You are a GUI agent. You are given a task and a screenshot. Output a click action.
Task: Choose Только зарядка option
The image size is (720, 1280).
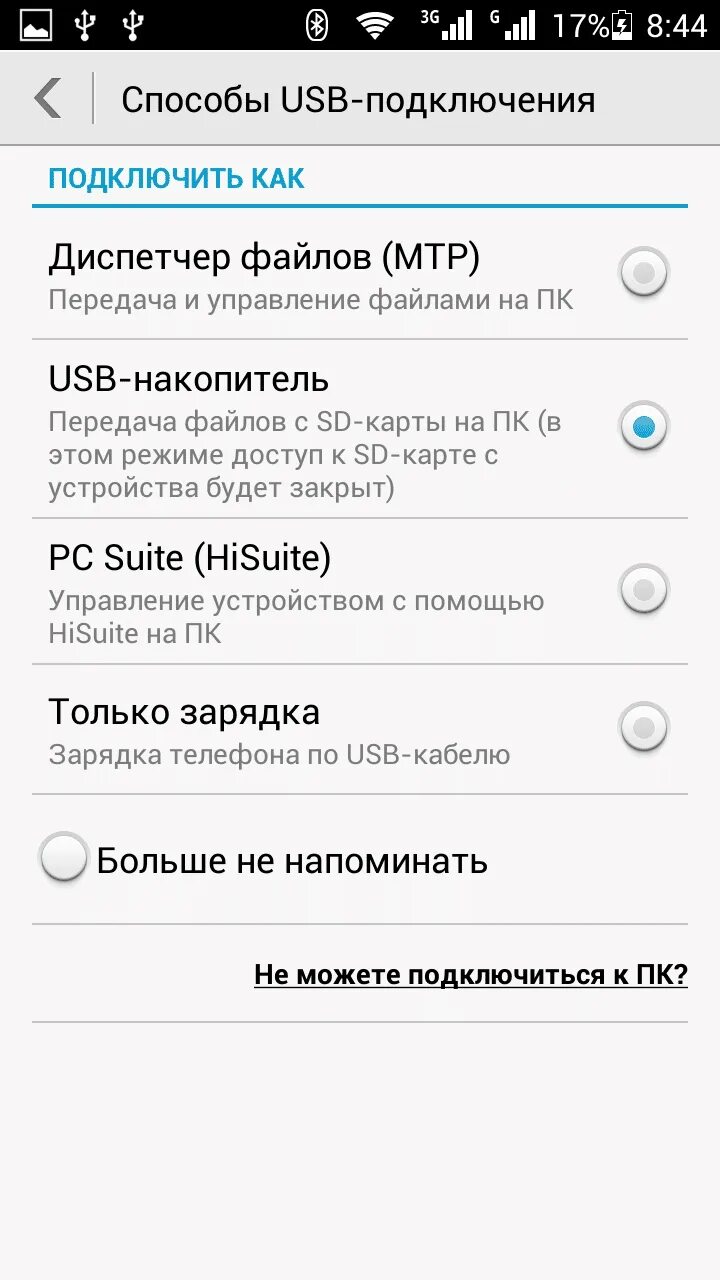click(360, 729)
